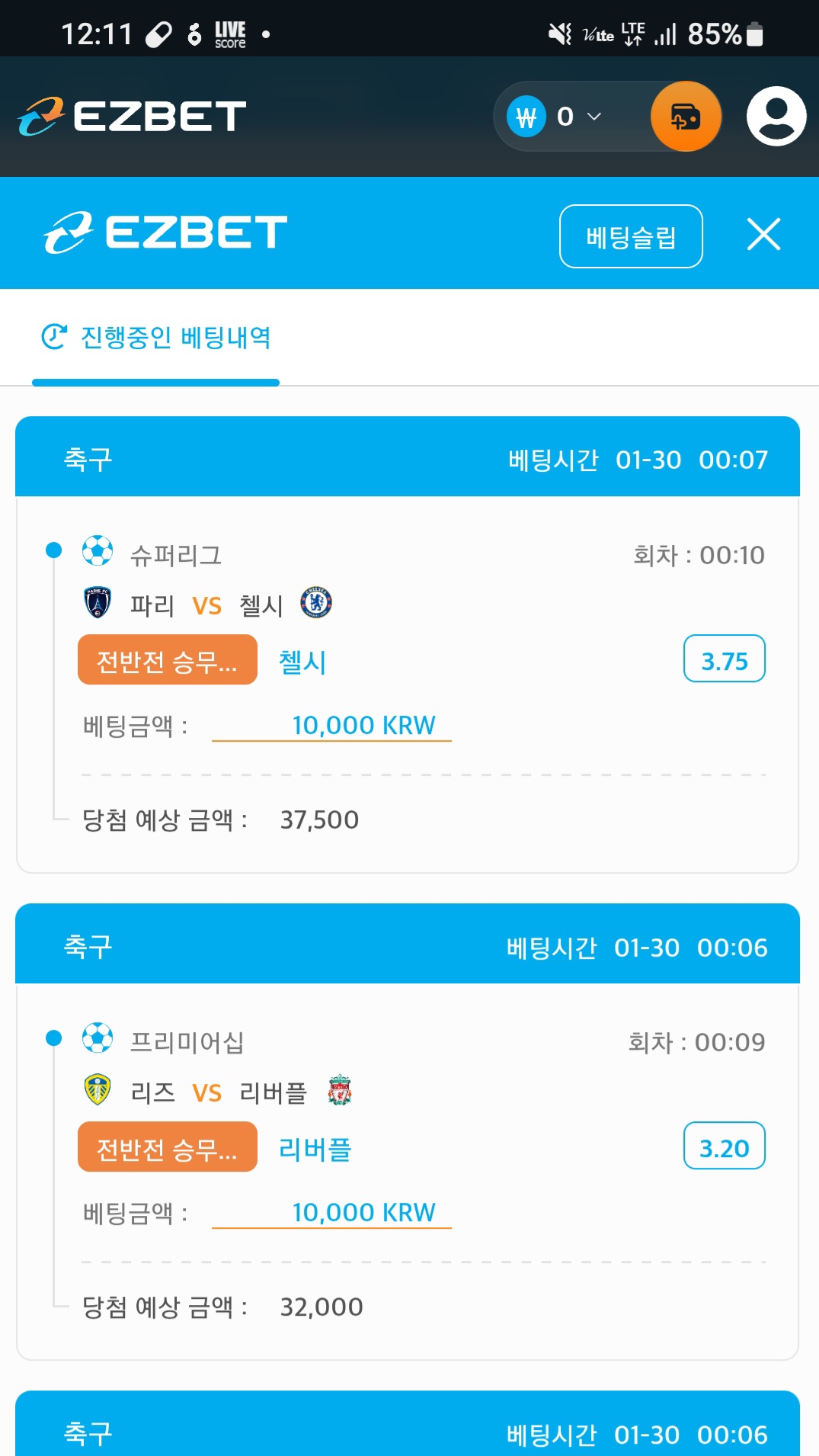The image size is (819, 1456).
Task: Select the 진행중인 베팅내역 tab
Action: tap(156, 338)
